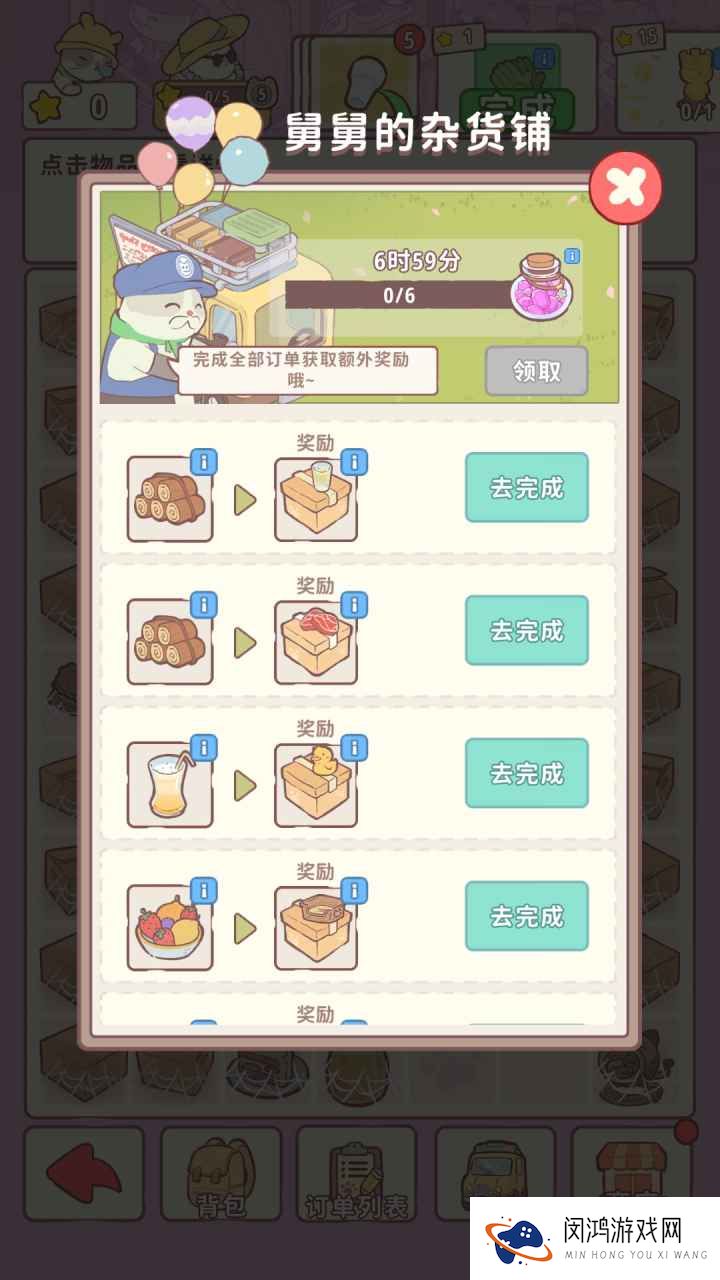The image size is (720, 1280).
Task: View info for the pink candy jar
Action: click(x=572, y=257)
